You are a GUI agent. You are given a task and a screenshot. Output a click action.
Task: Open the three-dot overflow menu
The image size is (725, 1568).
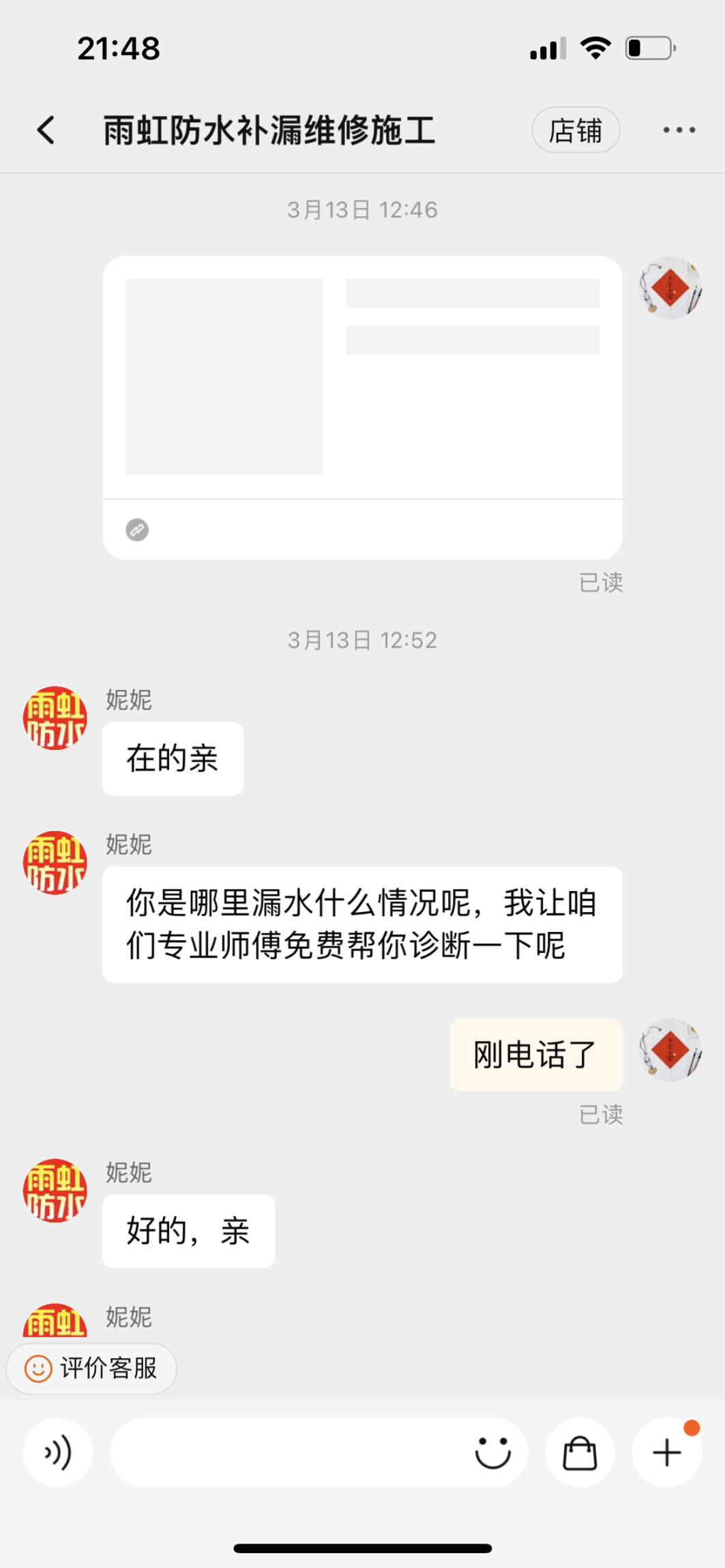(x=679, y=130)
